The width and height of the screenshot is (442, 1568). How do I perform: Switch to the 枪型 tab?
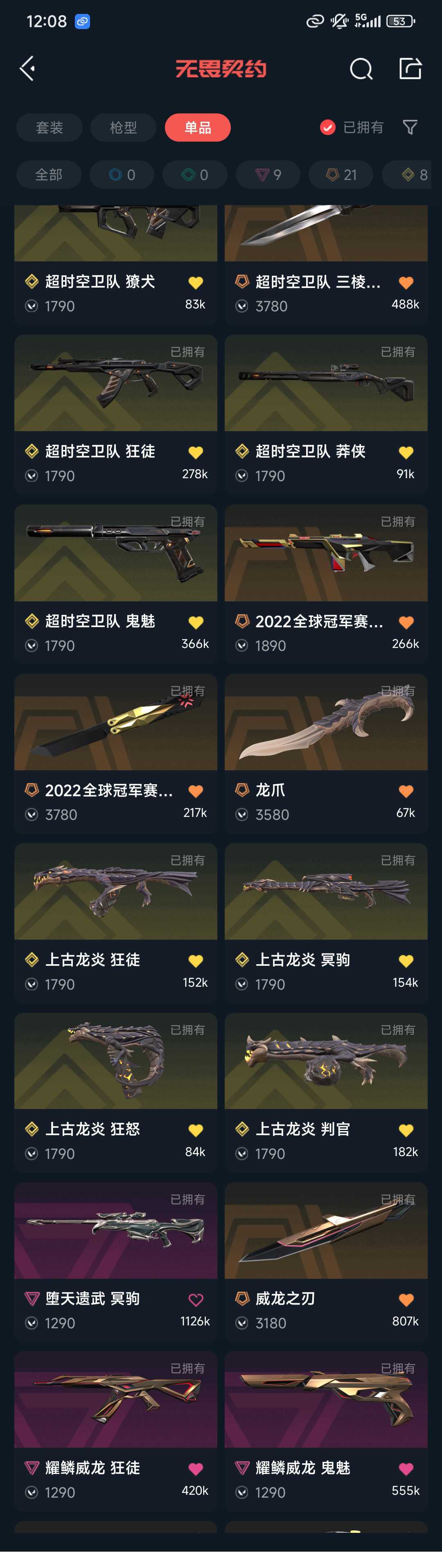pyautogui.click(x=123, y=127)
